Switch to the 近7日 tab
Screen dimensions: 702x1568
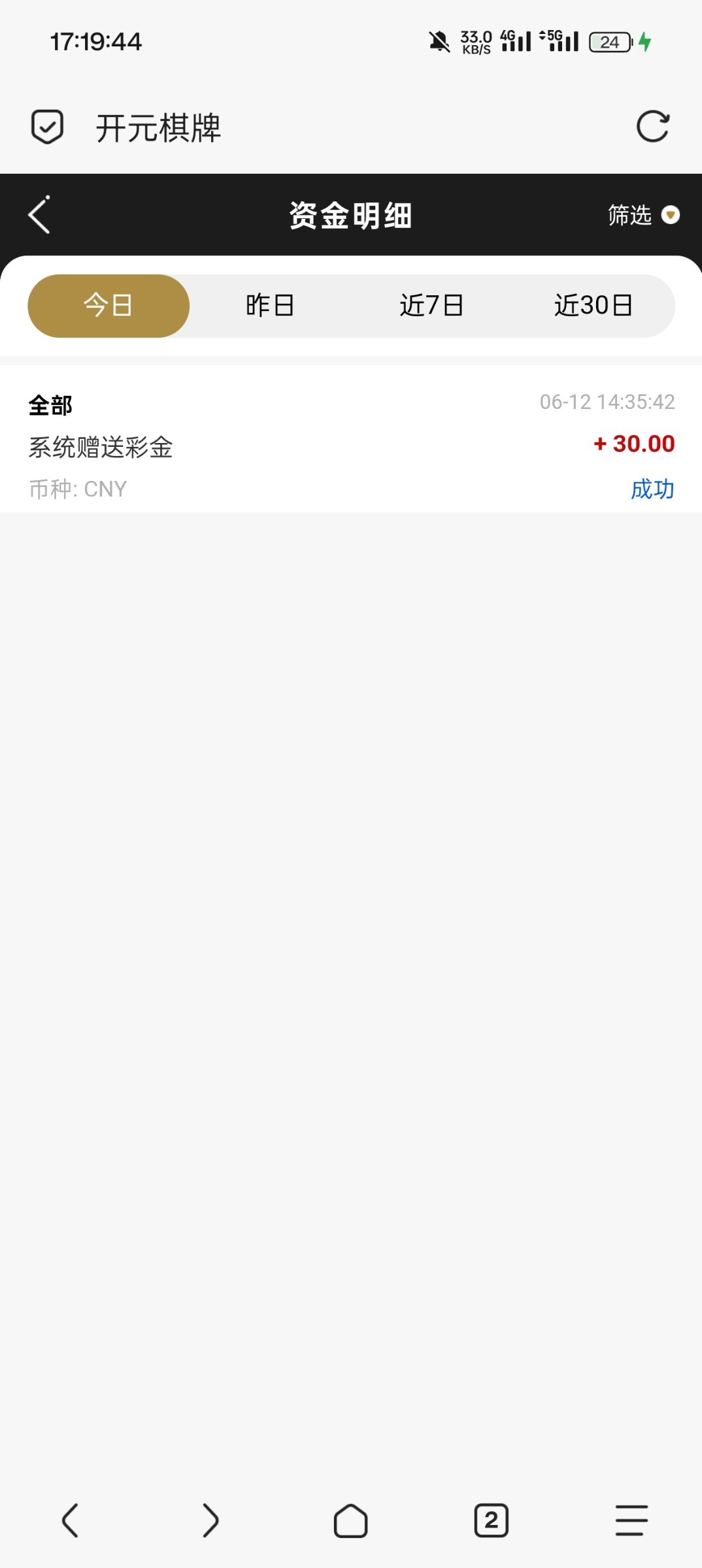(x=431, y=306)
